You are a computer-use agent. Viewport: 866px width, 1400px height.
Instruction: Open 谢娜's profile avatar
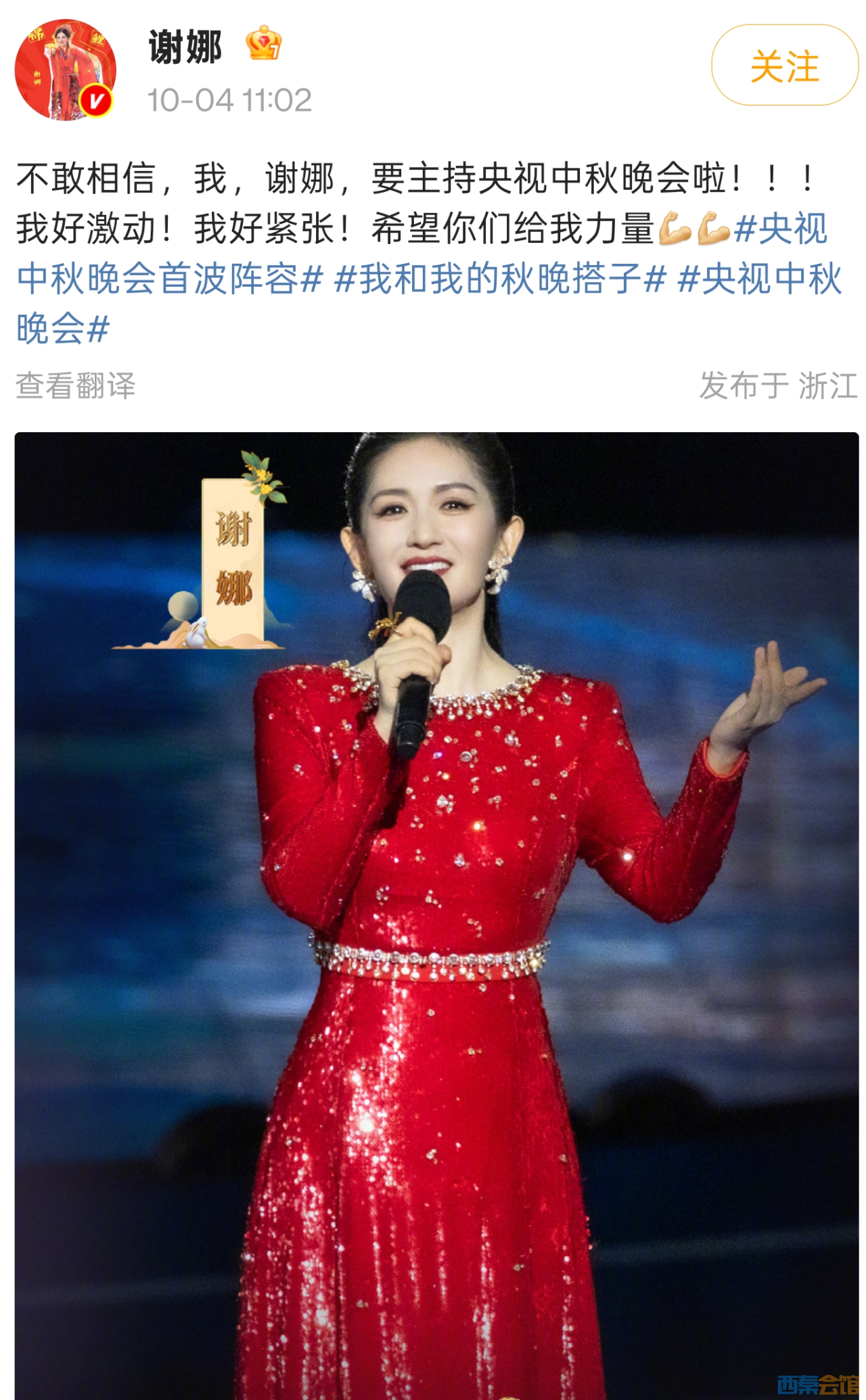pyautogui.click(x=65, y=69)
